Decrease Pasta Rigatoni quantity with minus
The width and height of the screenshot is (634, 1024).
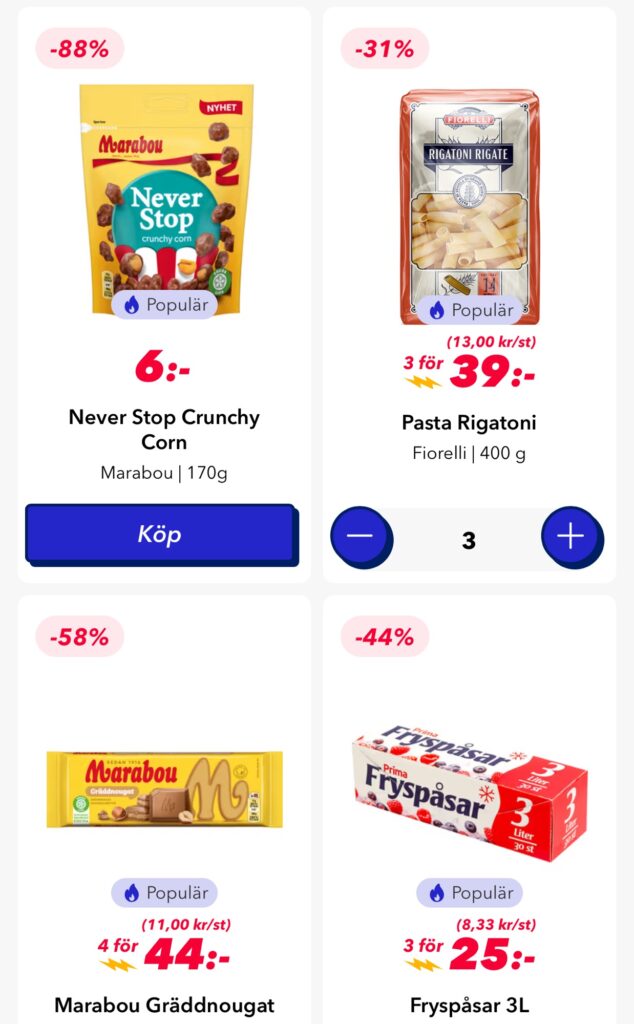360,537
